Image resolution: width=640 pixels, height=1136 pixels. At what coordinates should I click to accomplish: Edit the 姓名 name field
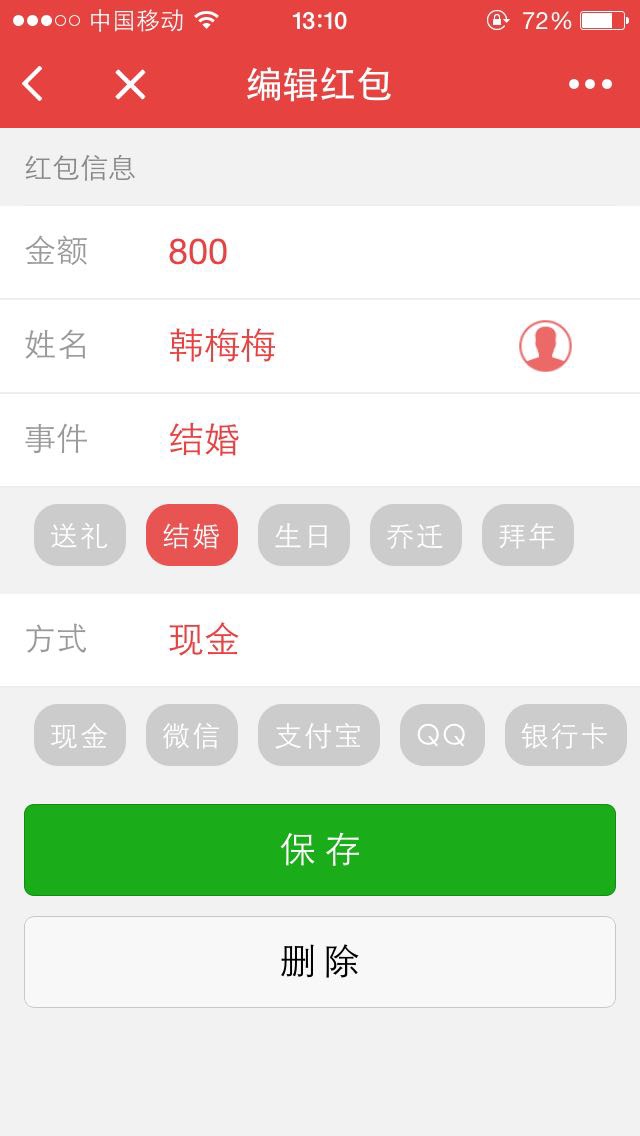(330, 346)
